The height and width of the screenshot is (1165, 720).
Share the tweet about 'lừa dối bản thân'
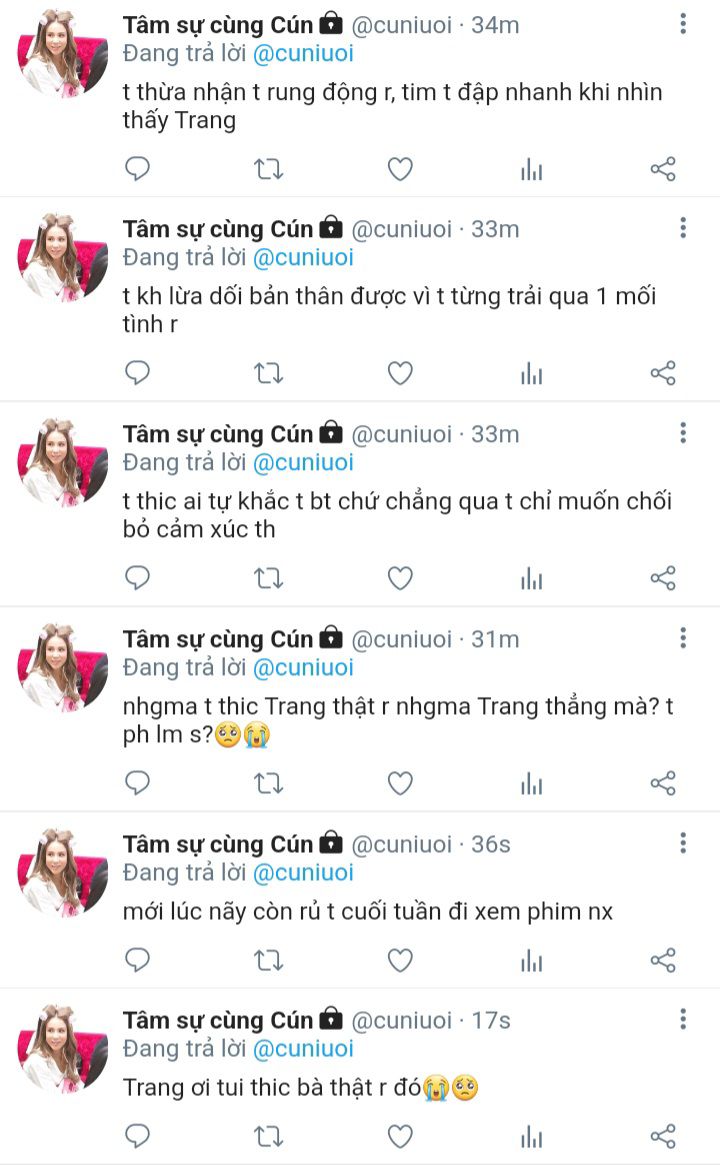pyautogui.click(x=663, y=374)
